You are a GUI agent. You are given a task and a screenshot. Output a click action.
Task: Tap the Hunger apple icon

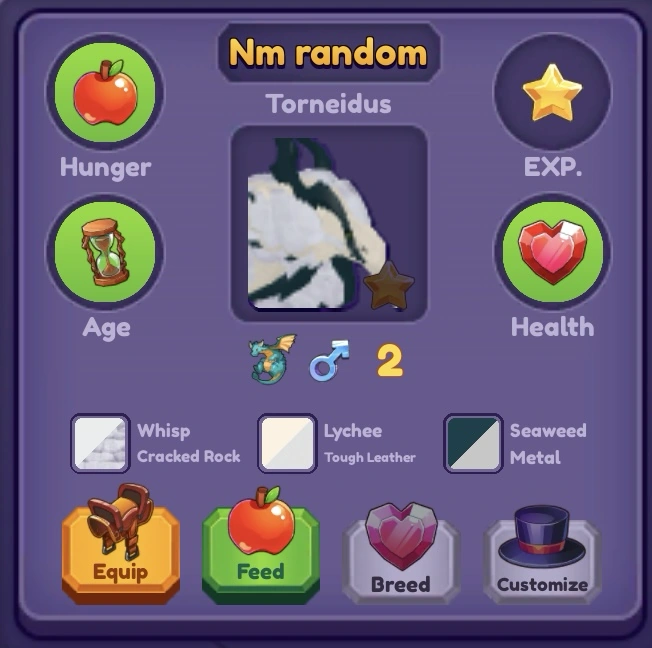click(105, 93)
